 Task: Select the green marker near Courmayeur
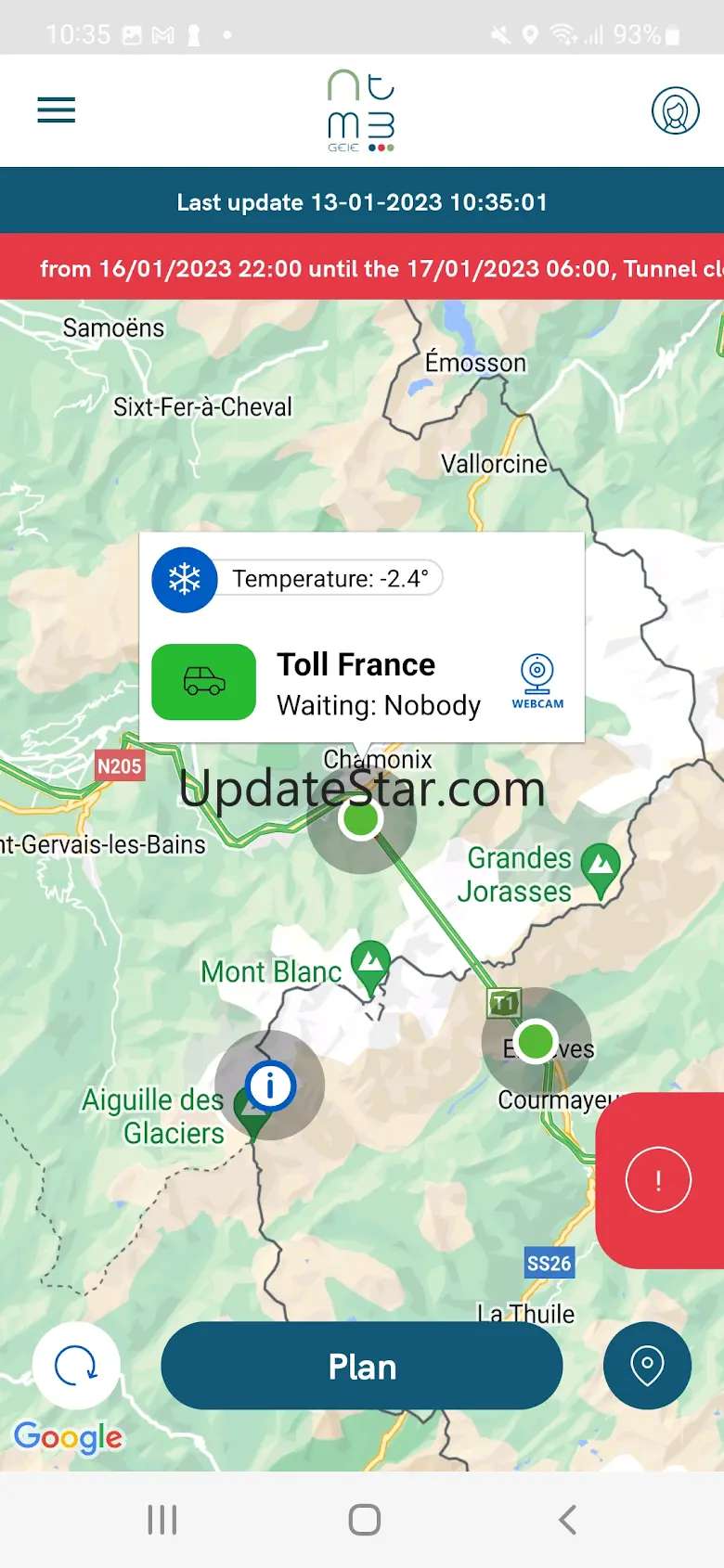point(536,1040)
